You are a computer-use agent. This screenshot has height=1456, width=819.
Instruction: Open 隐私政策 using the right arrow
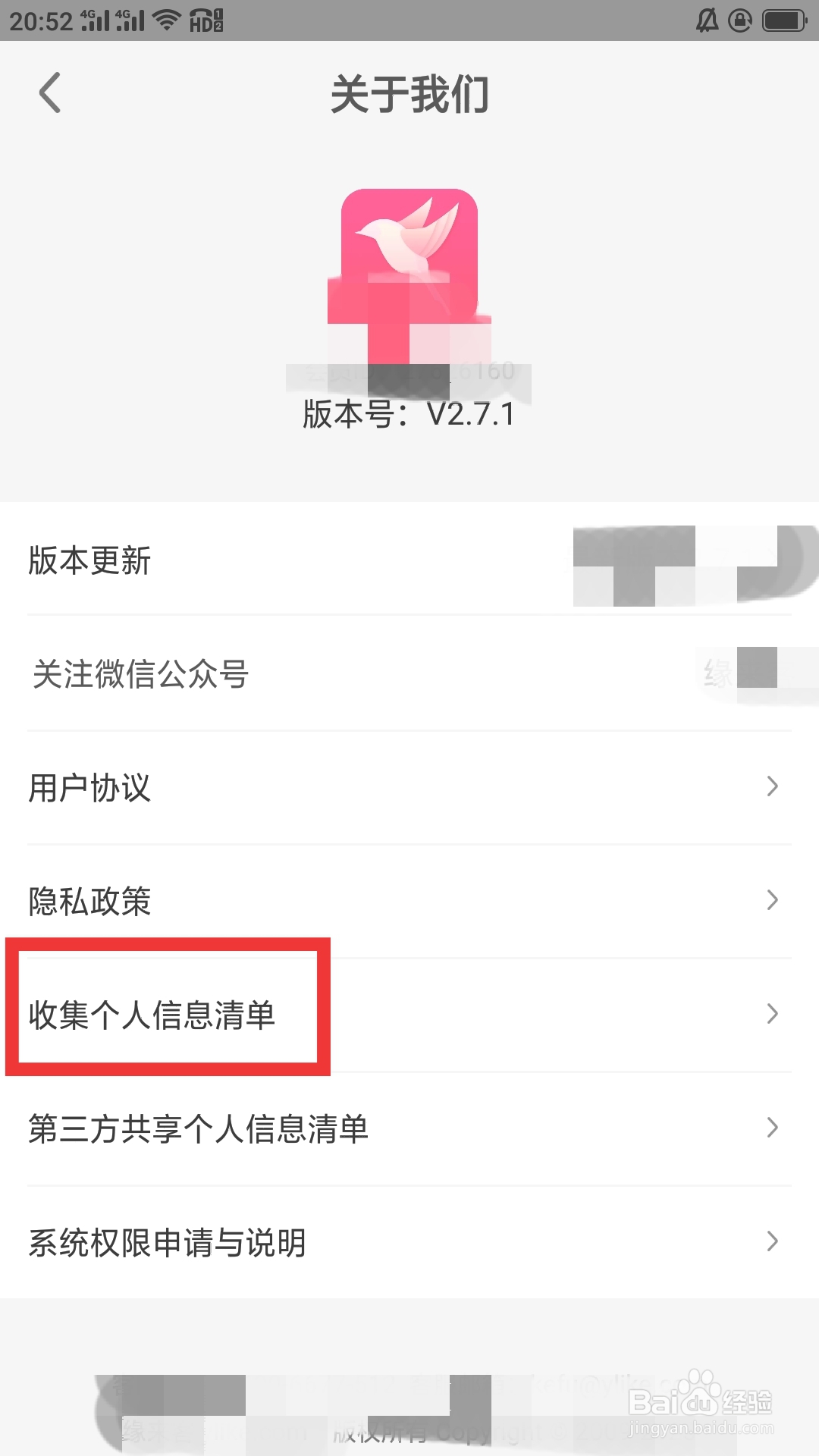(772, 900)
